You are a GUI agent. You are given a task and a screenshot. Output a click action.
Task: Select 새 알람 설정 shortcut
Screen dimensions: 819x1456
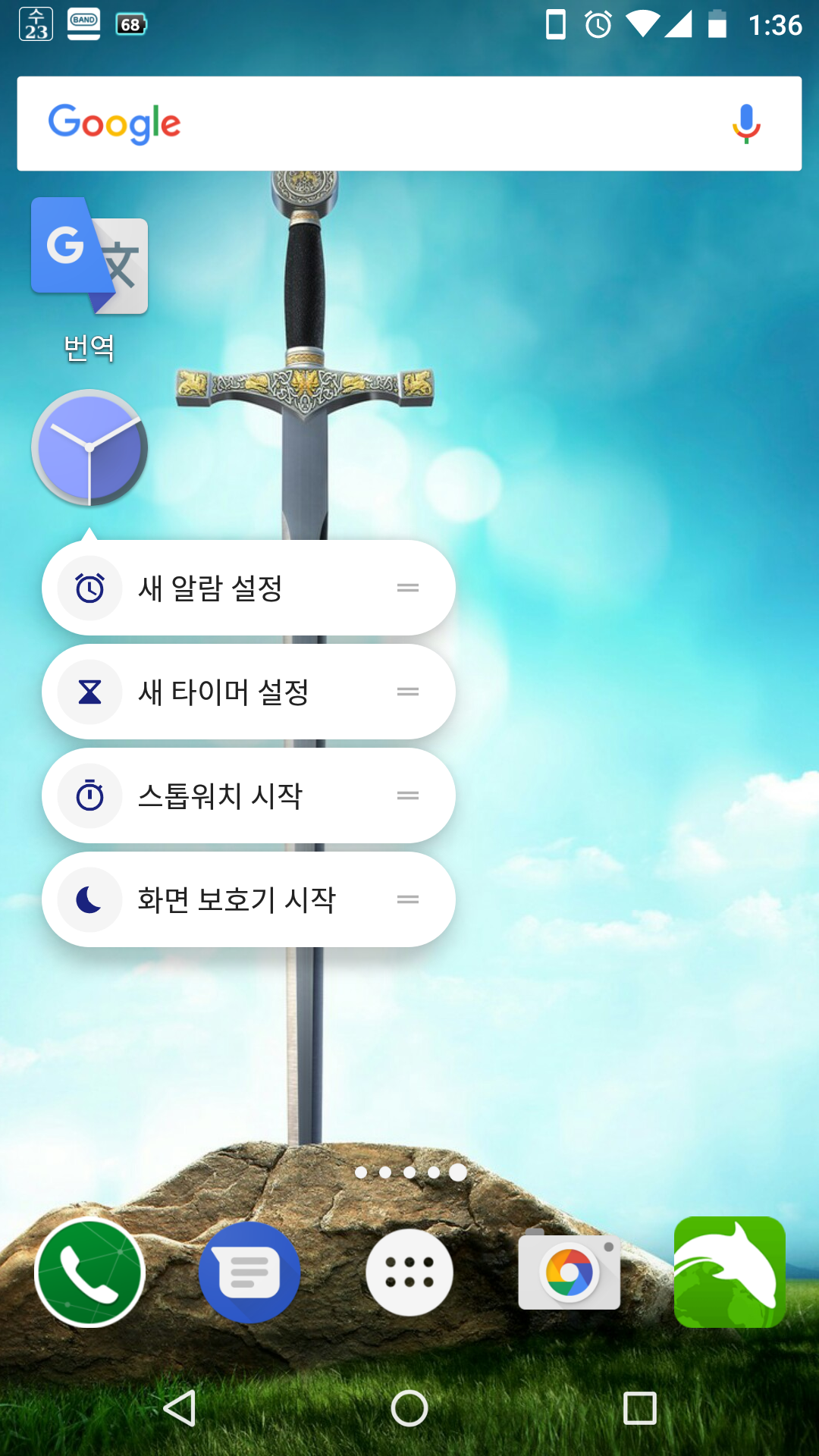pyautogui.click(x=227, y=588)
